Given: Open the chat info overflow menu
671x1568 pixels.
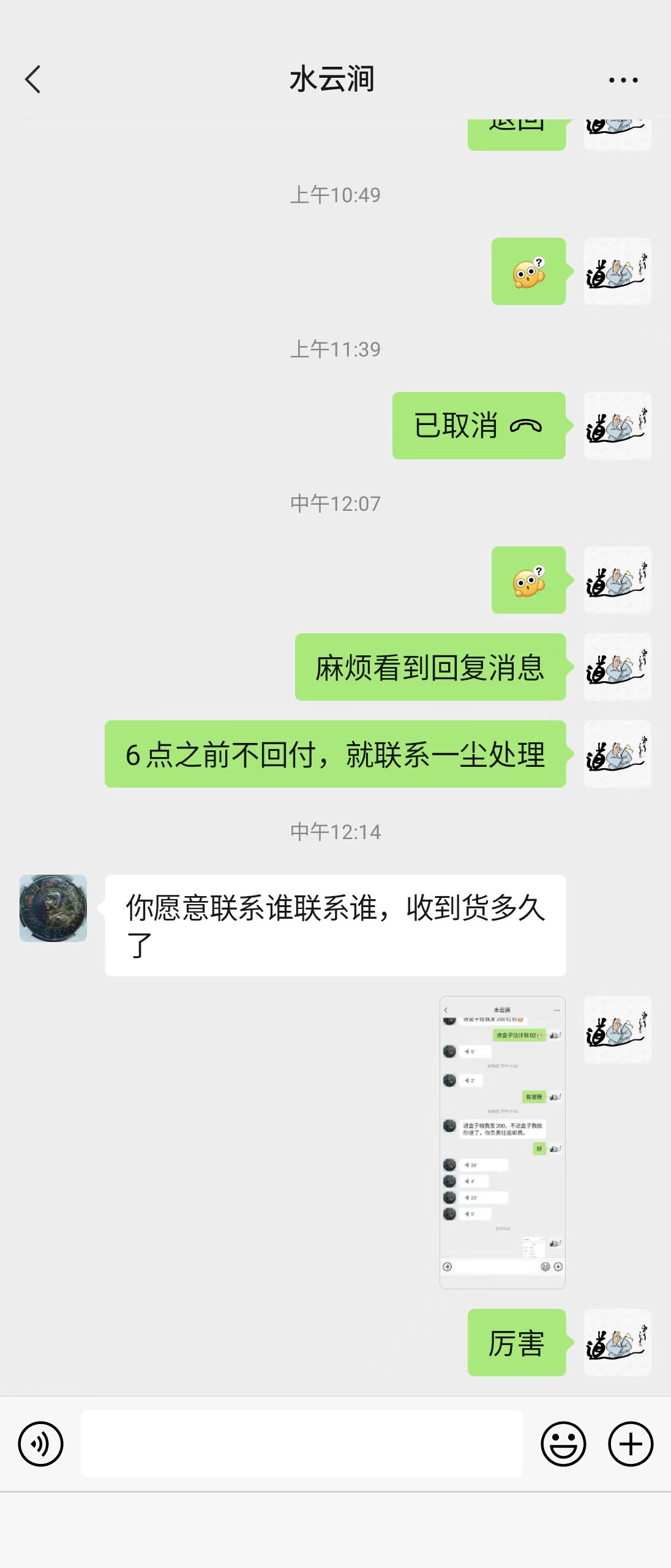Looking at the screenshot, I should [623, 80].
